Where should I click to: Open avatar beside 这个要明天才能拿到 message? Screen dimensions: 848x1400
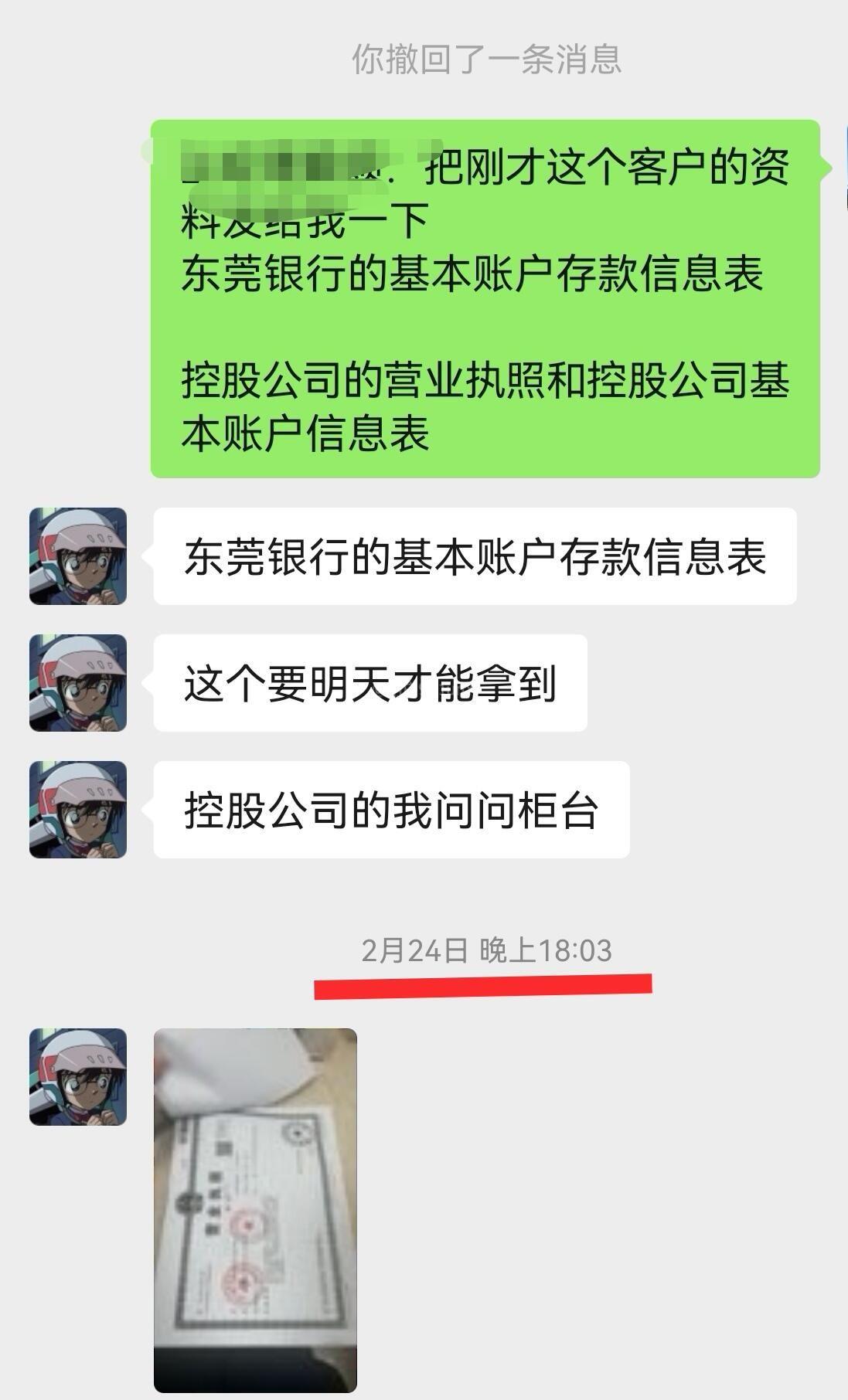pos(78,683)
